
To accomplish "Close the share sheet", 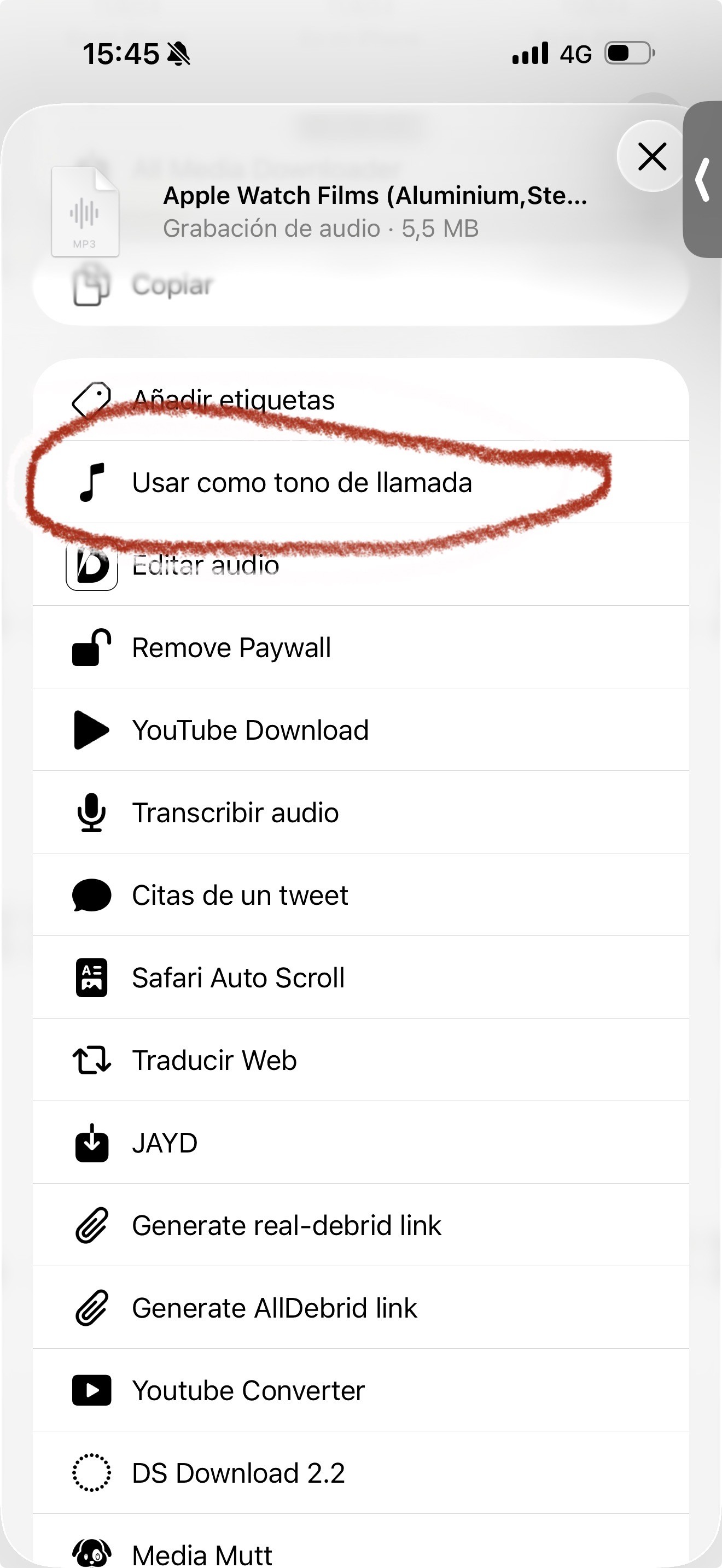I will point(652,156).
